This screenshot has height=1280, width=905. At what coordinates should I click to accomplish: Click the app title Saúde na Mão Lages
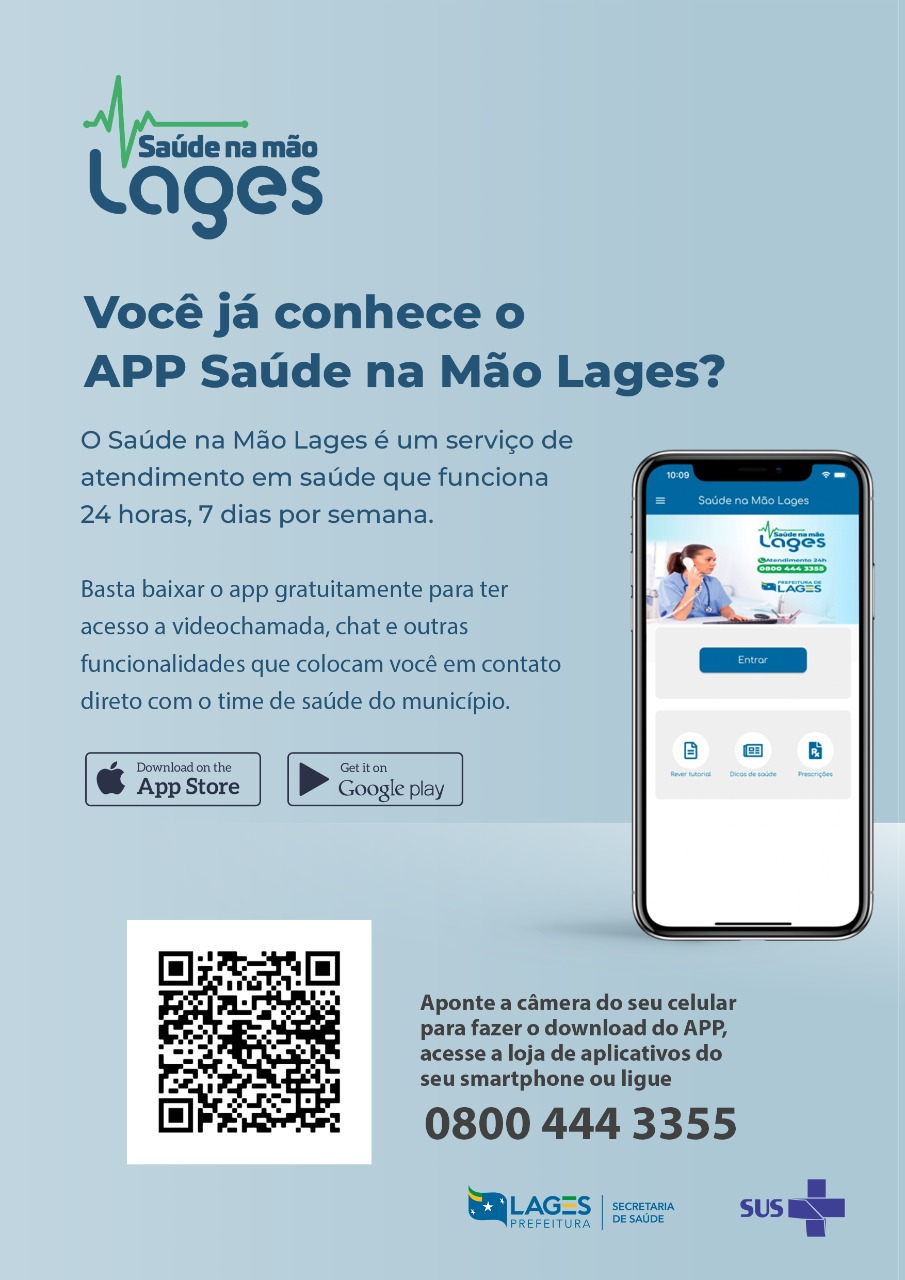pos(754,500)
